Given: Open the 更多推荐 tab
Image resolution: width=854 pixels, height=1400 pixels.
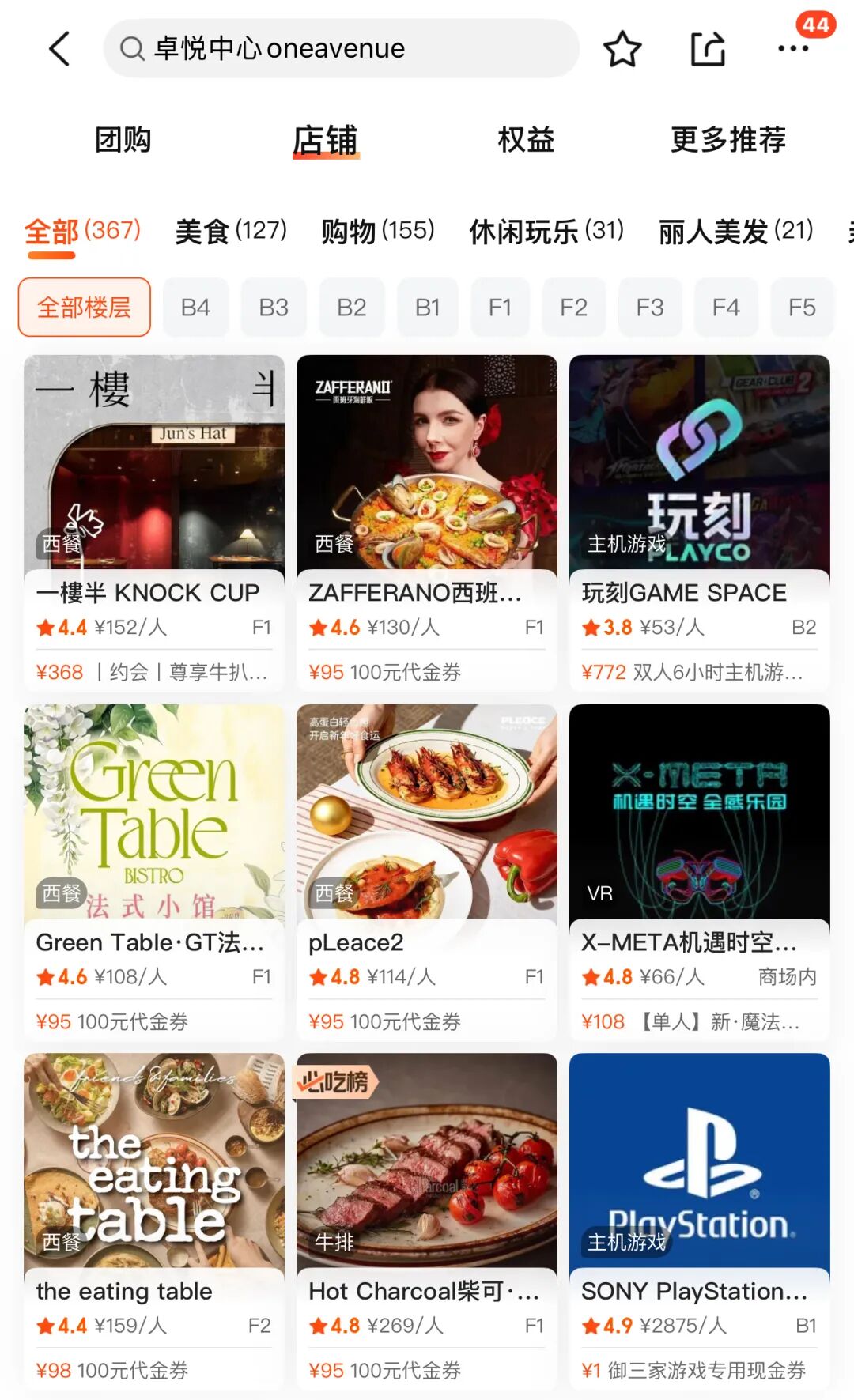Looking at the screenshot, I should (727, 140).
